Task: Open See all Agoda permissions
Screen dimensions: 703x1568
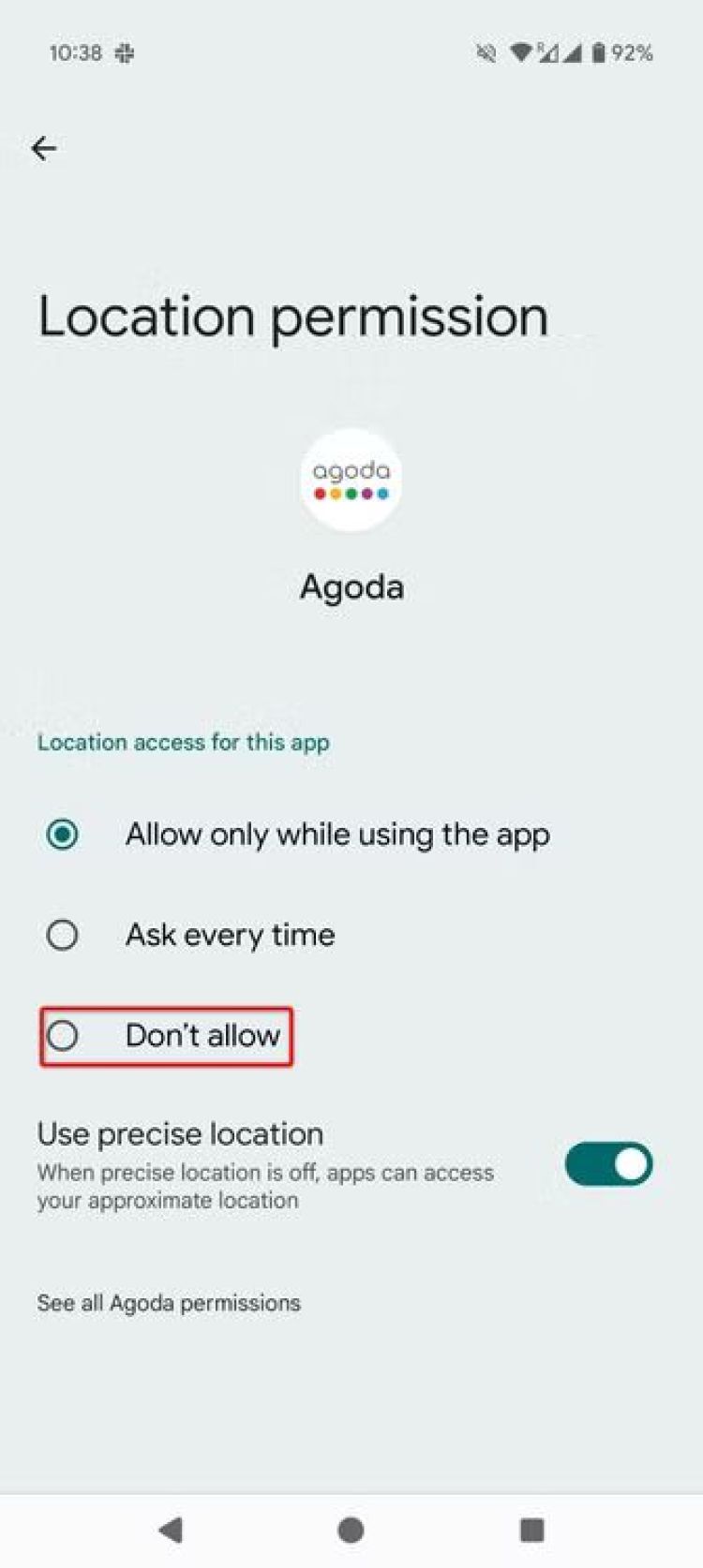Action: [x=169, y=1303]
